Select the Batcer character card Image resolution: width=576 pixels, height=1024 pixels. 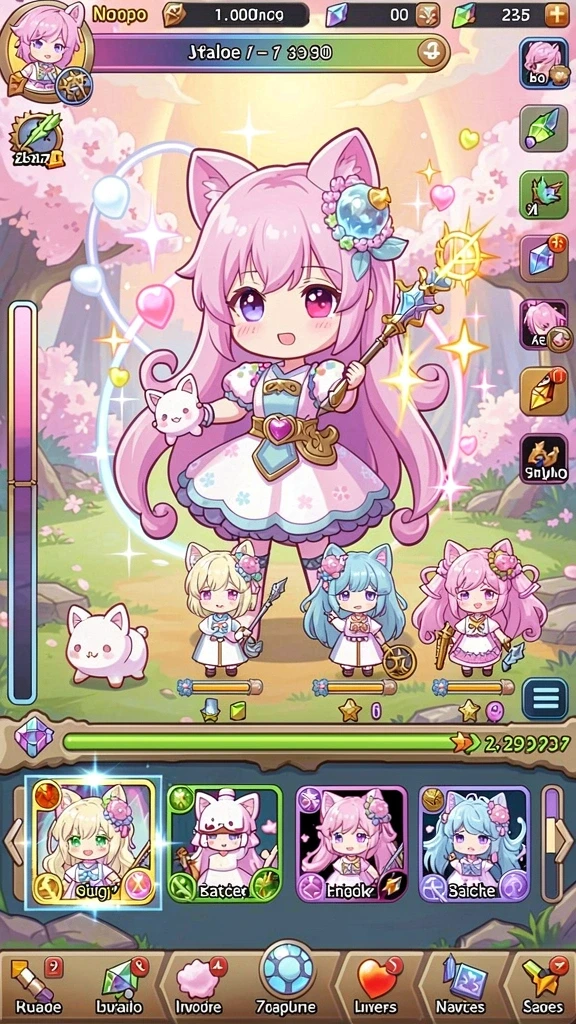pos(224,843)
